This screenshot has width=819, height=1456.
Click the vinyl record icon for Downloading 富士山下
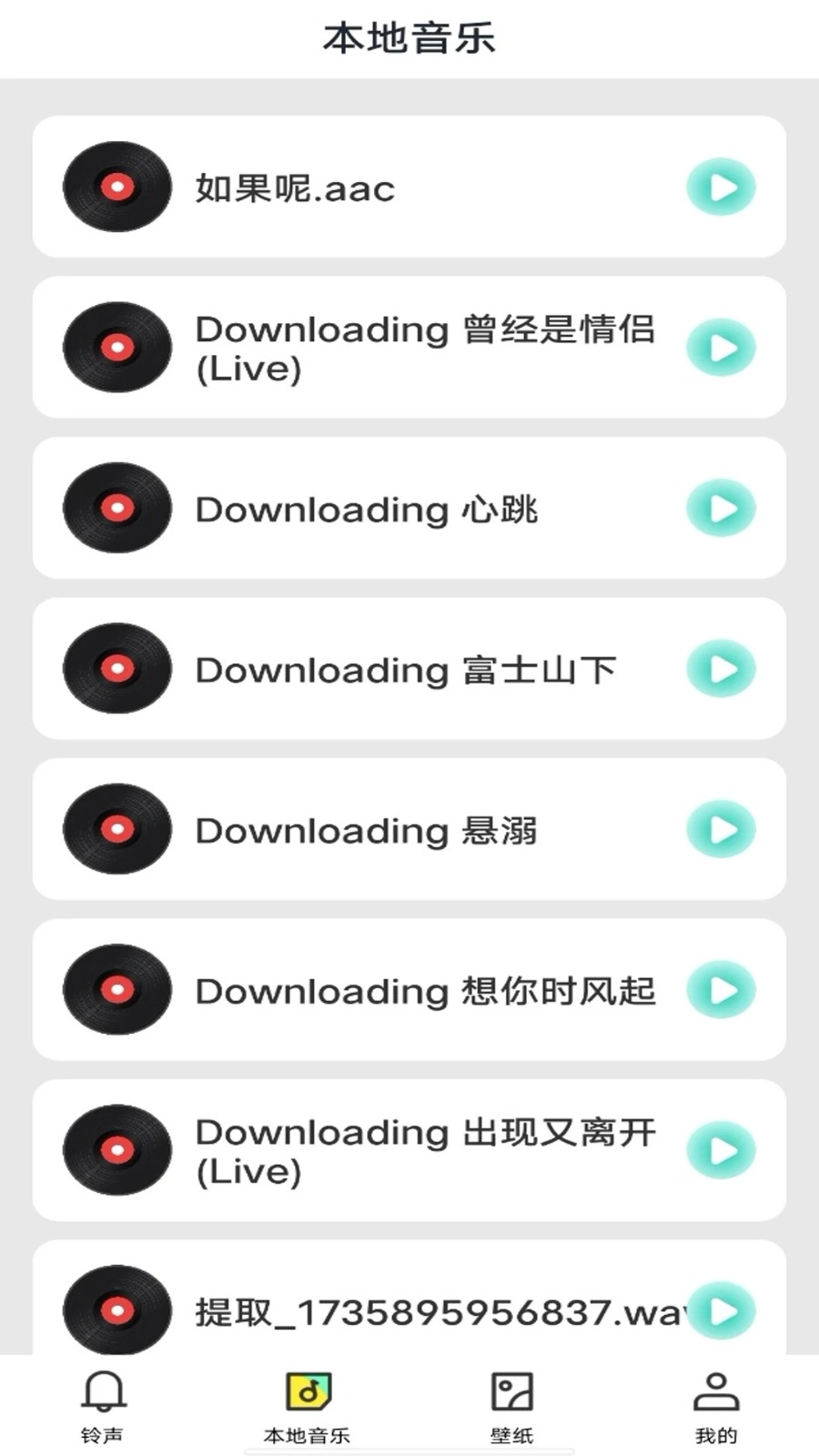coord(116,669)
